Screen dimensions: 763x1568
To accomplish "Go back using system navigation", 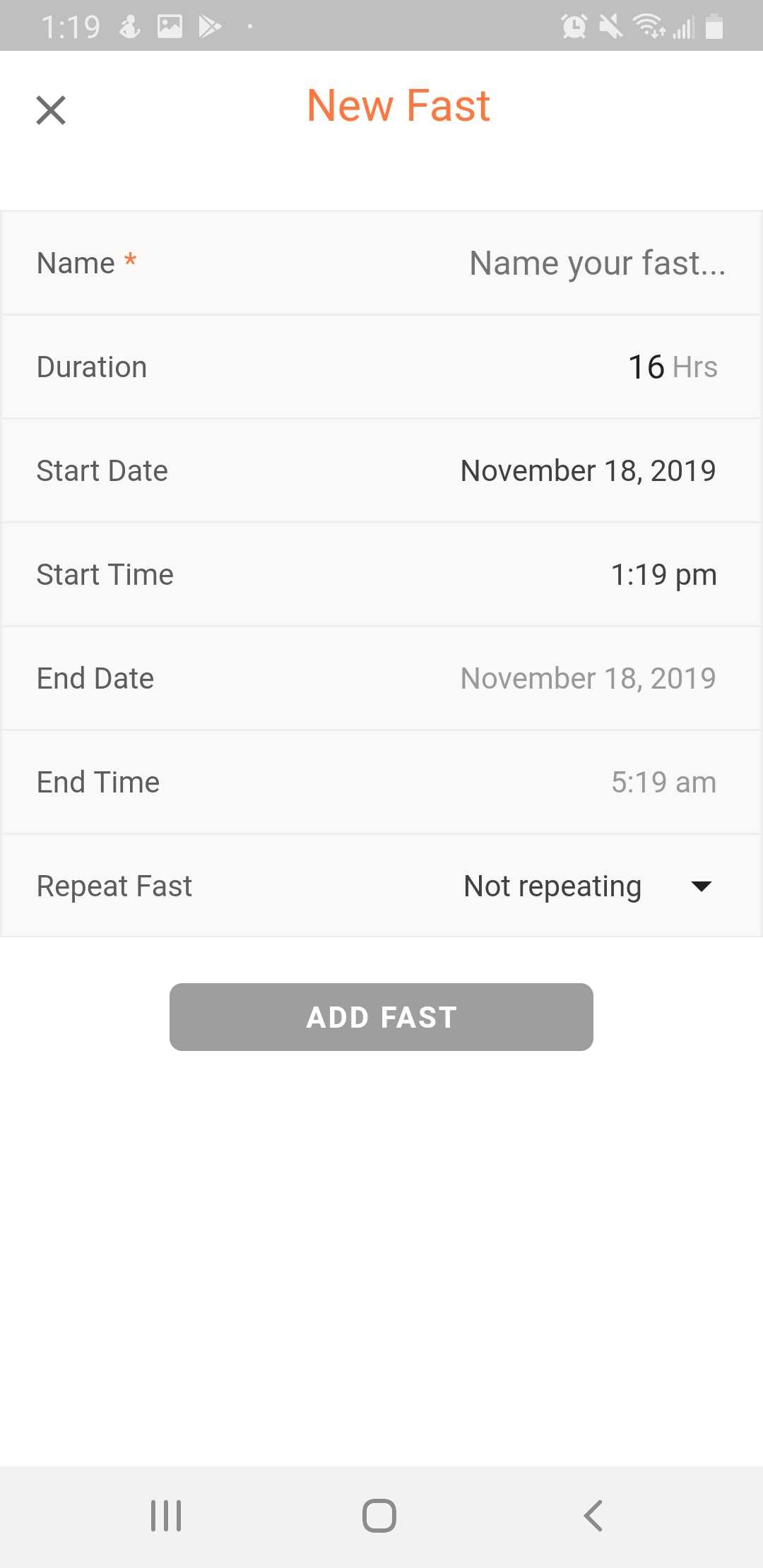I will tap(593, 1516).
